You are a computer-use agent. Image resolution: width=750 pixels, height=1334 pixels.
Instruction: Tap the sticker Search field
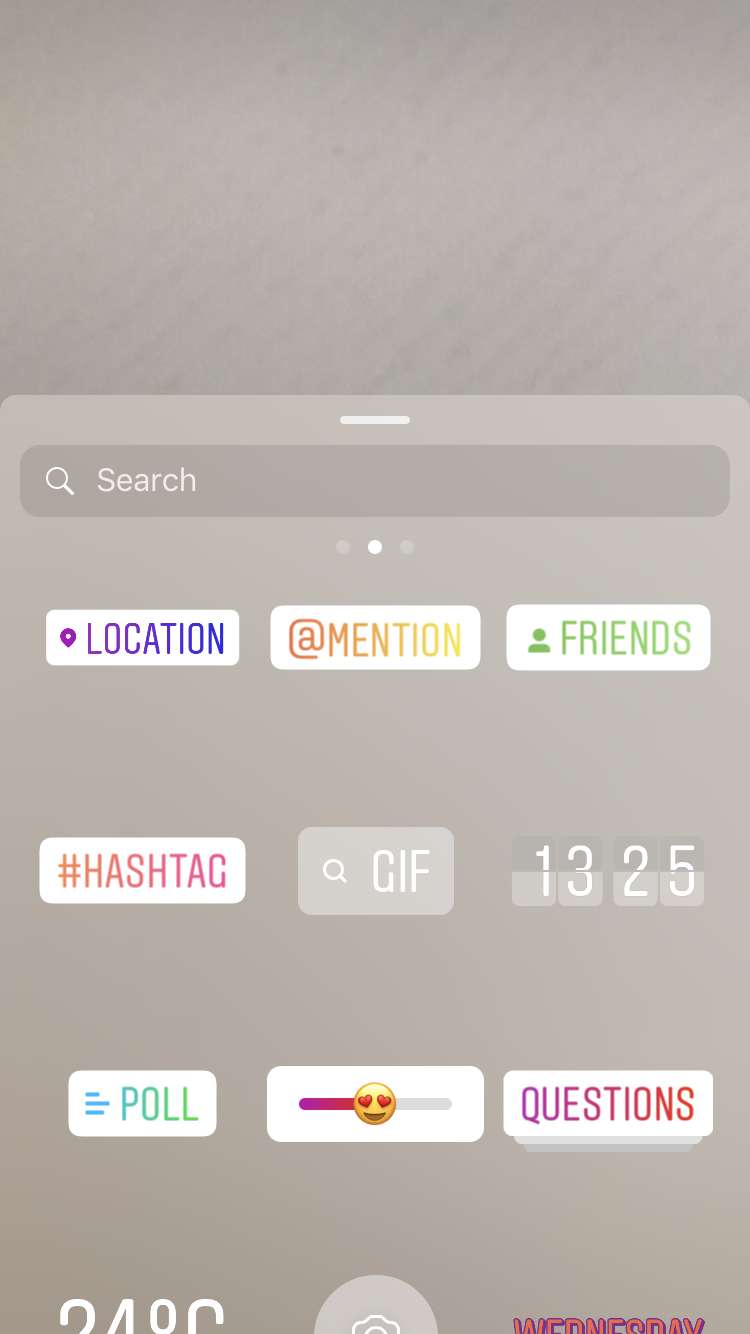point(375,481)
